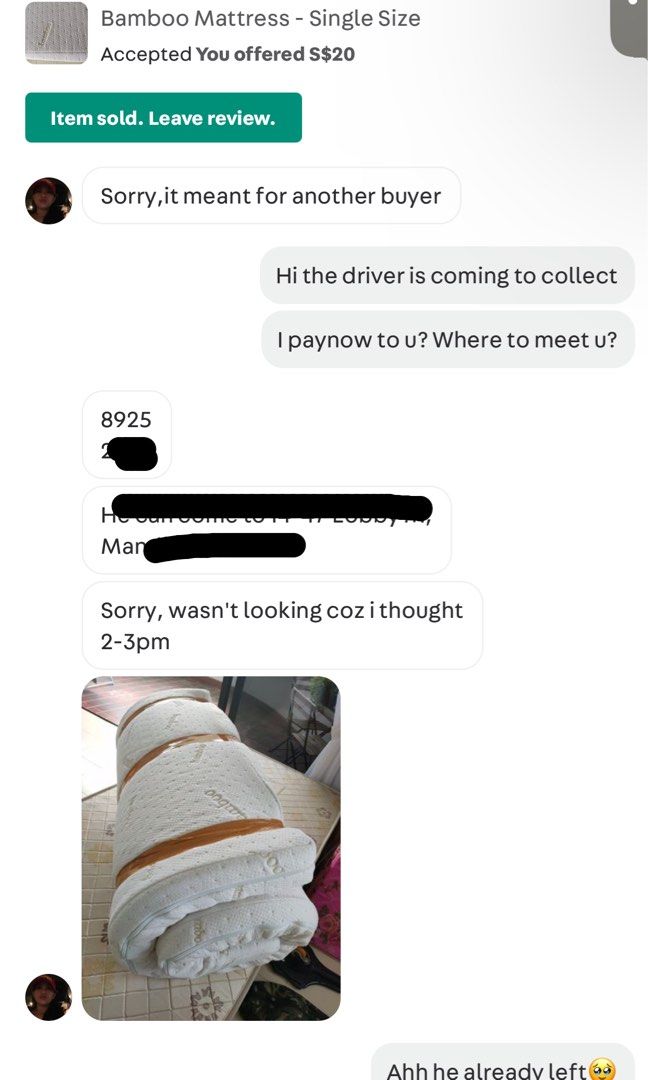
Task: Open the rolled mattress photo in chat
Action: (x=211, y=848)
